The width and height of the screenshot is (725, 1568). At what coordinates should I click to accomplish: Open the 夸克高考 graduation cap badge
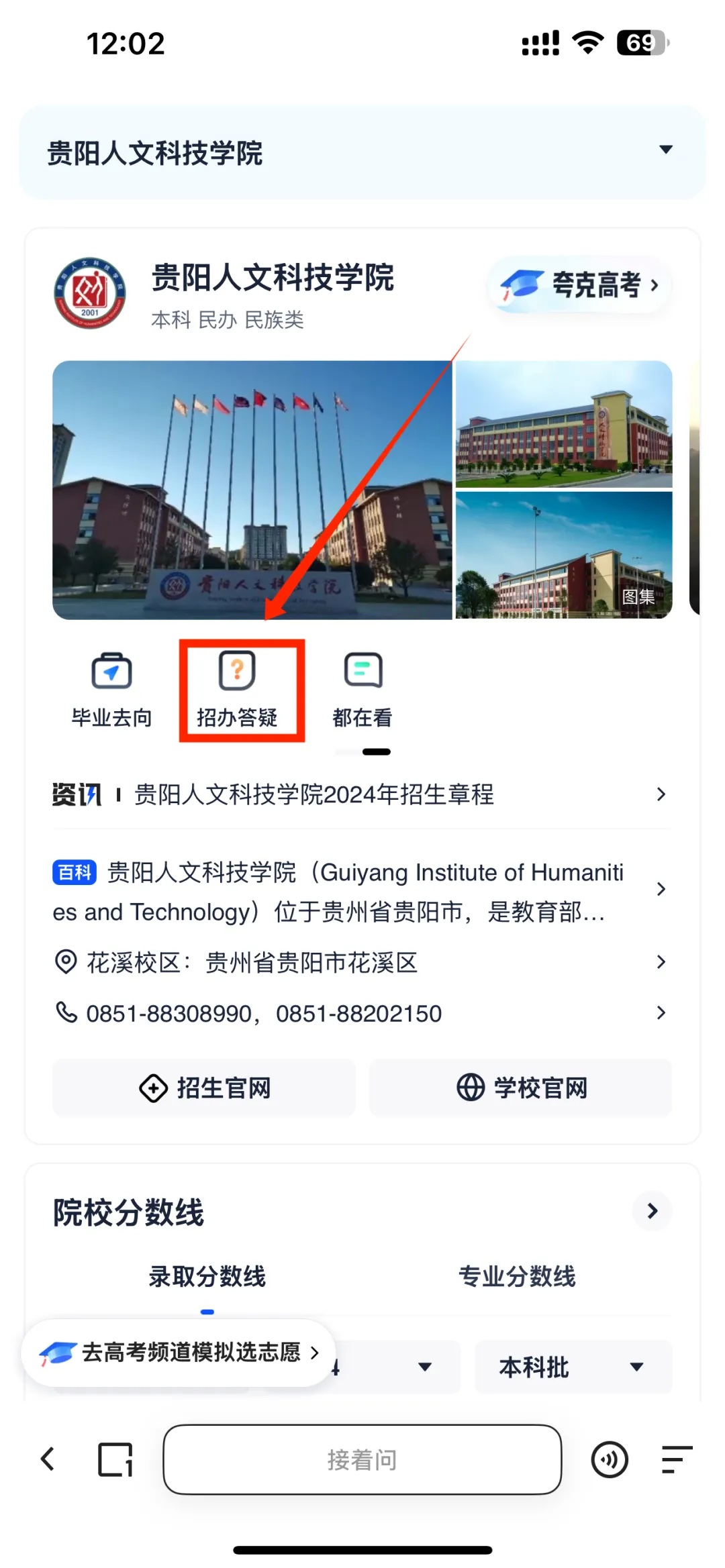click(x=579, y=285)
